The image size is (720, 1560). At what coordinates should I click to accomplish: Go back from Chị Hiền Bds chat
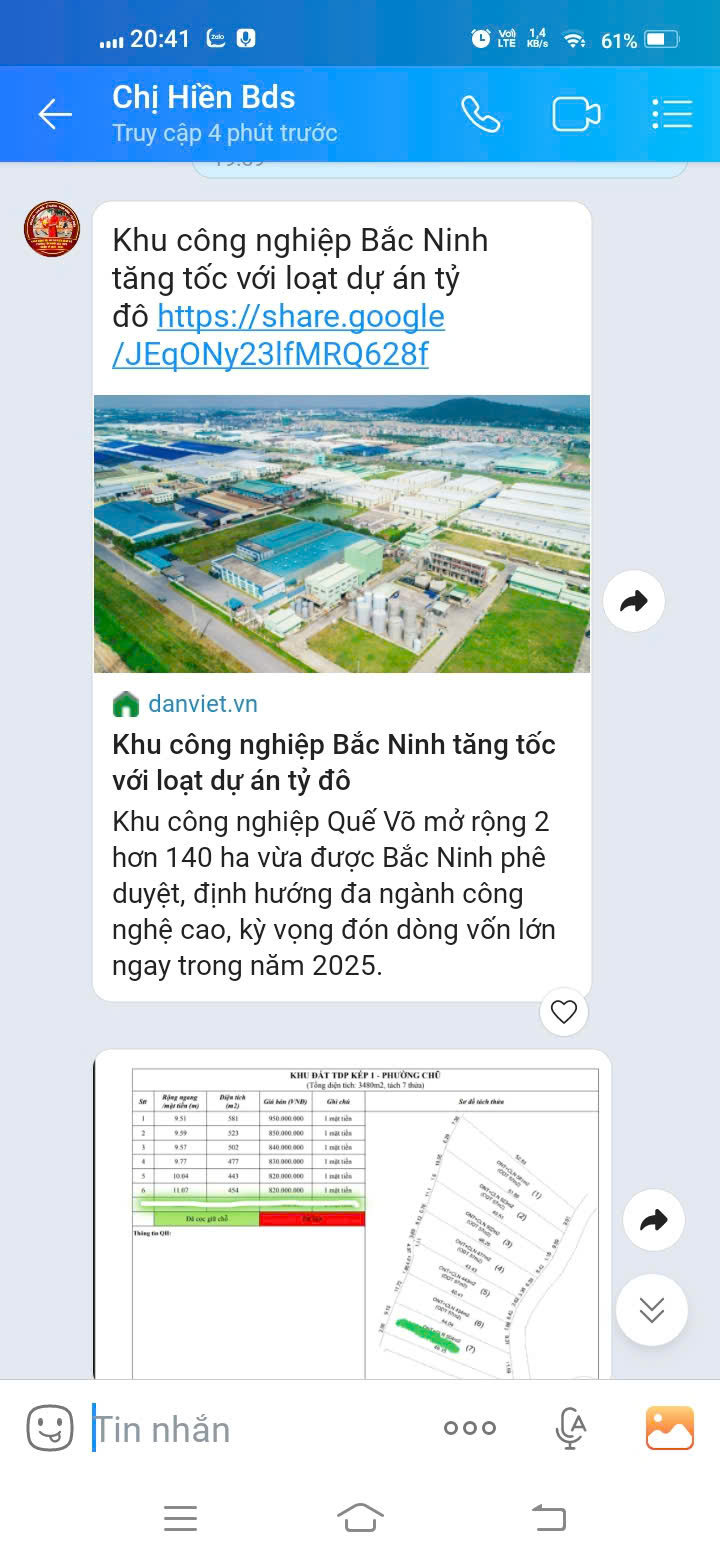(55, 114)
